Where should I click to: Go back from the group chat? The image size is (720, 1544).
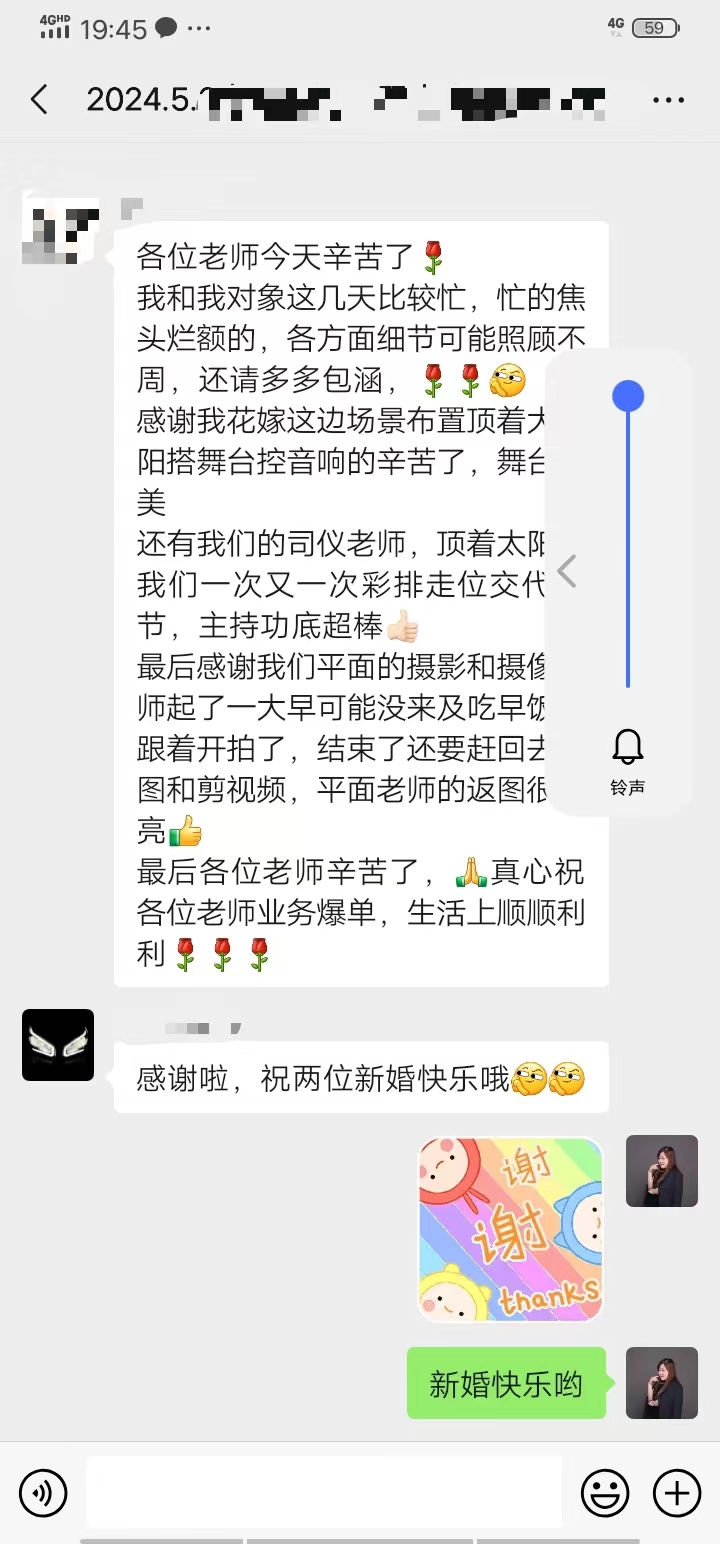pos(39,99)
